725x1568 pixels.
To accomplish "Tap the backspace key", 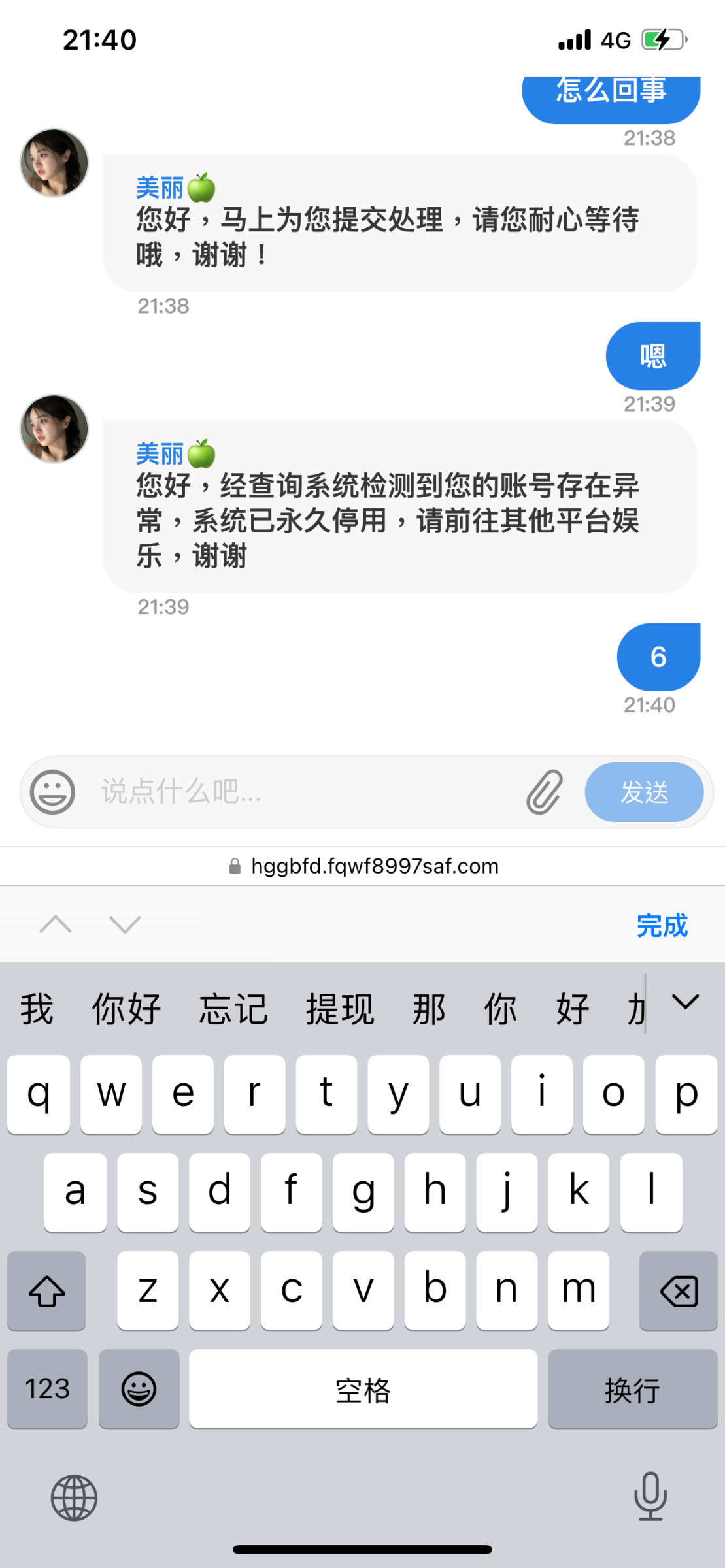I will (x=678, y=1290).
